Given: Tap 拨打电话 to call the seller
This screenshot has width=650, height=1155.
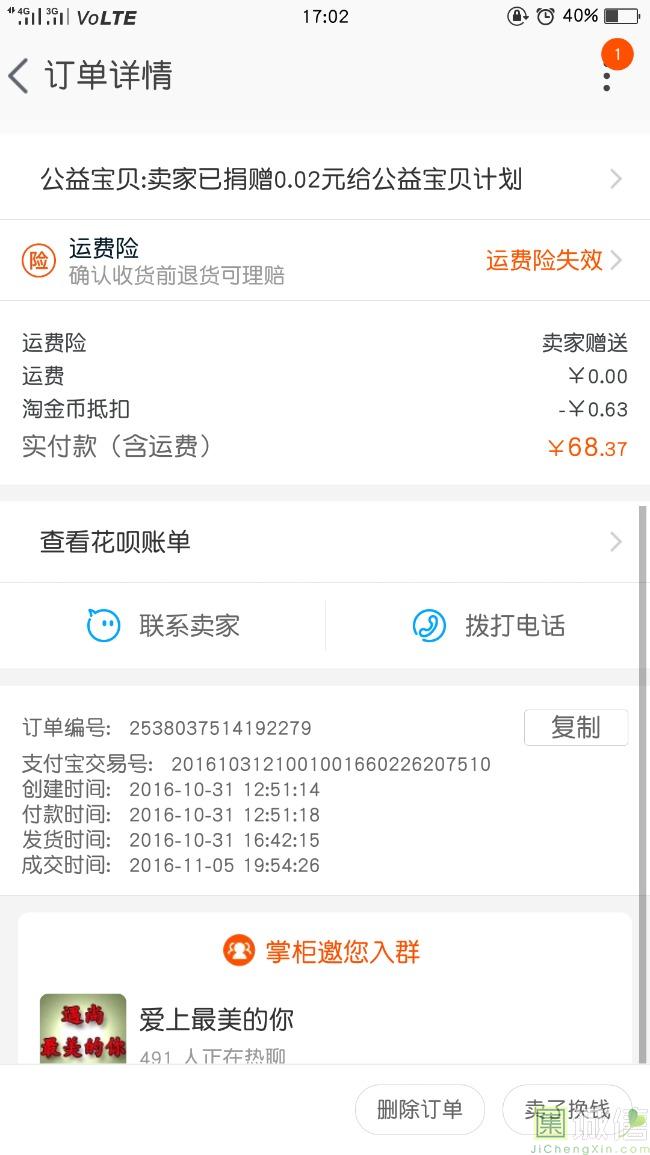Looking at the screenshot, I should (488, 626).
